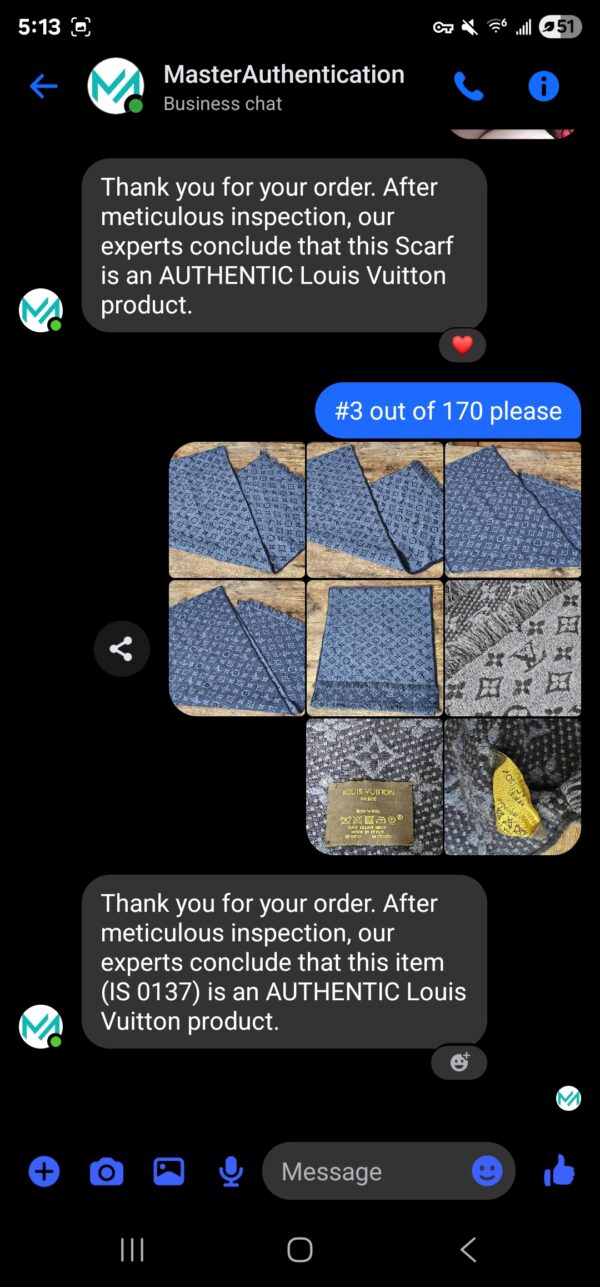Share the scarf photo collection
Image resolution: width=600 pixels, height=1287 pixels.
tap(121, 650)
